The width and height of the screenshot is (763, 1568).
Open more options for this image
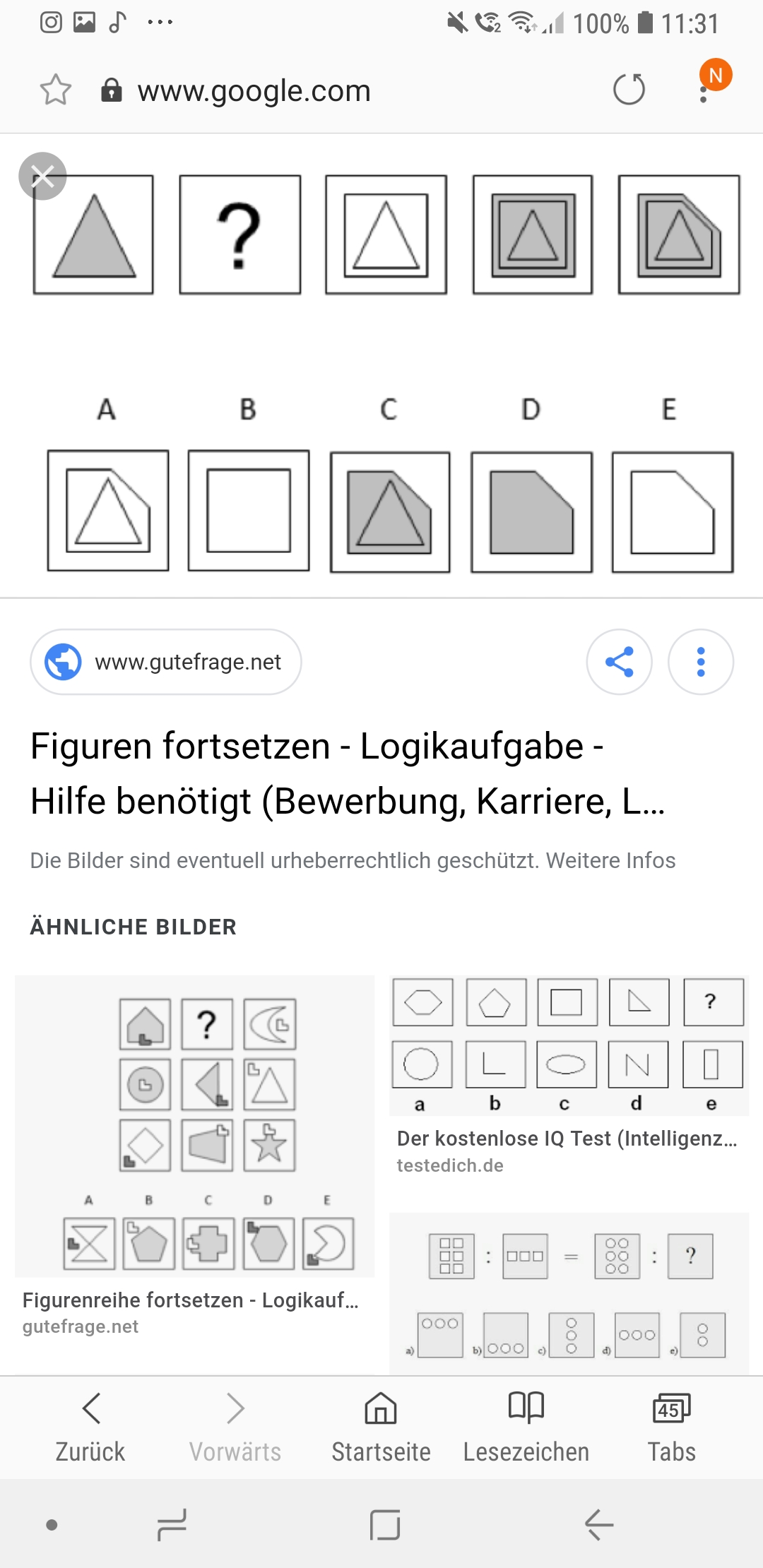pyautogui.click(x=701, y=662)
